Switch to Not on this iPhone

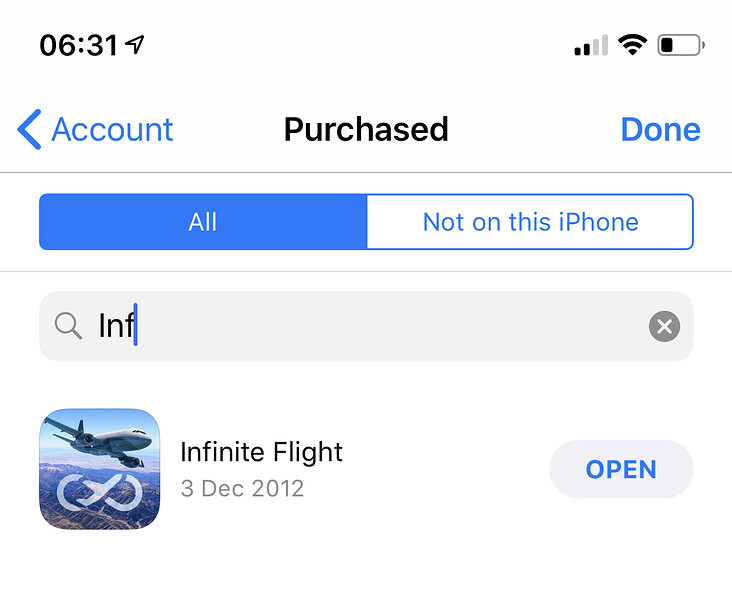(530, 222)
